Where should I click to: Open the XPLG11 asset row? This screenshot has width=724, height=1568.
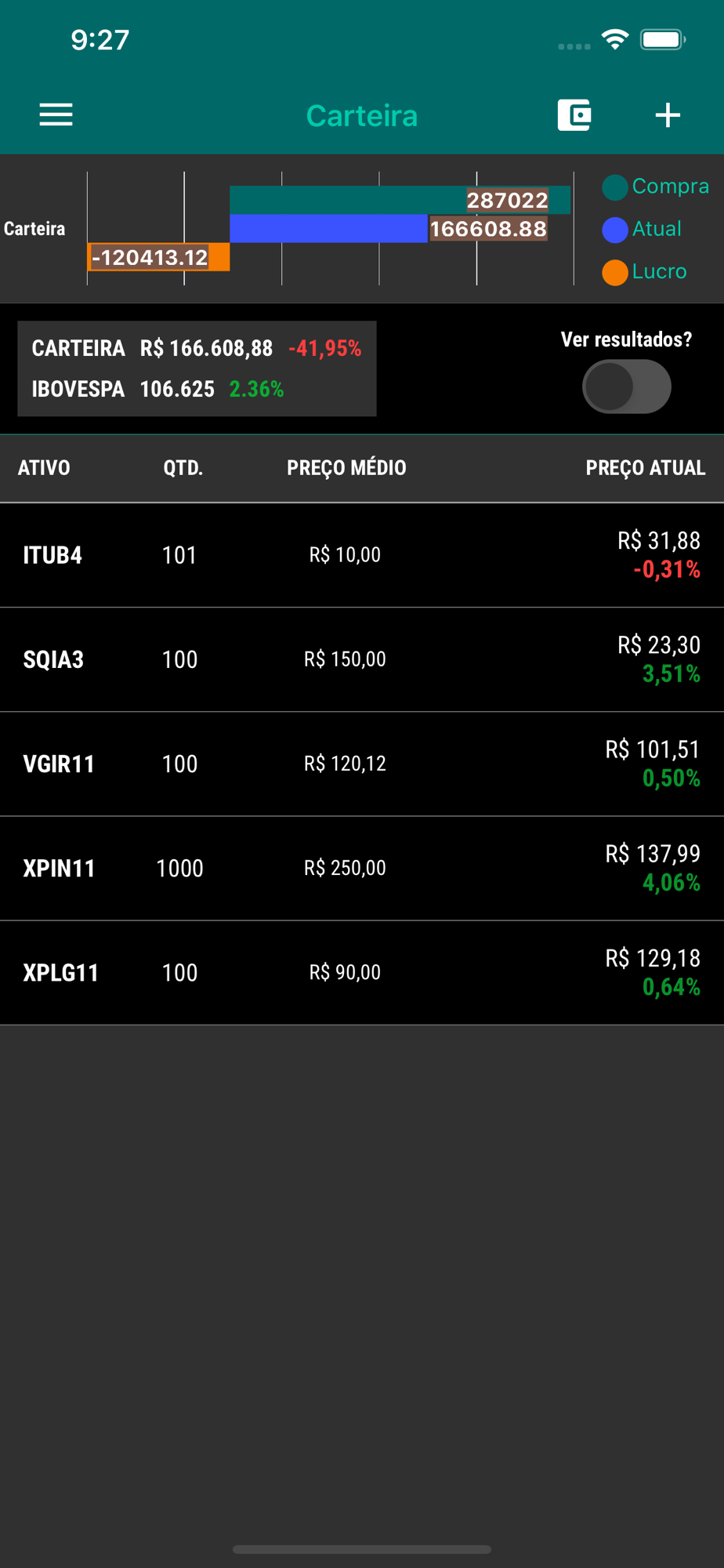pyautogui.click(x=362, y=972)
